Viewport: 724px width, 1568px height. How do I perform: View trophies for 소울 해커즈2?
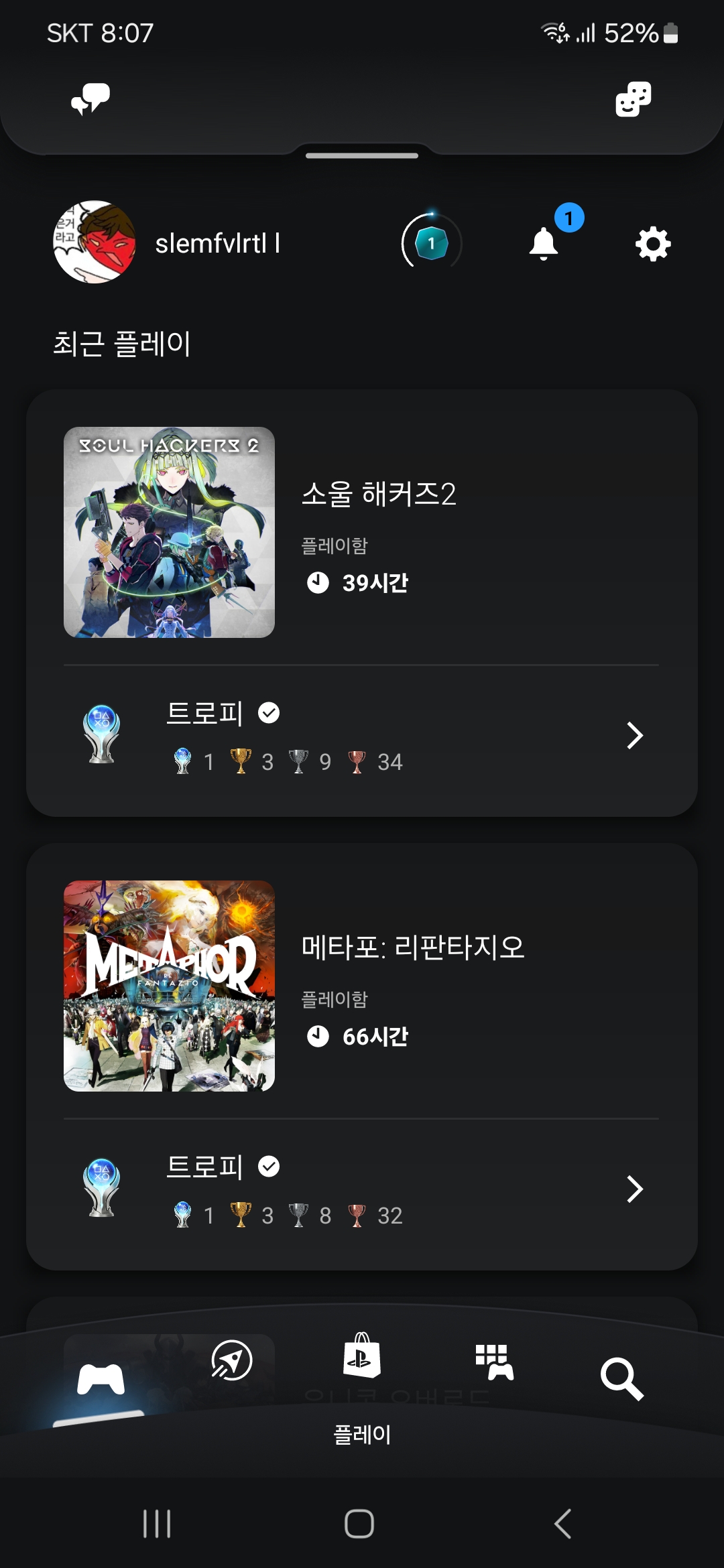click(x=362, y=736)
